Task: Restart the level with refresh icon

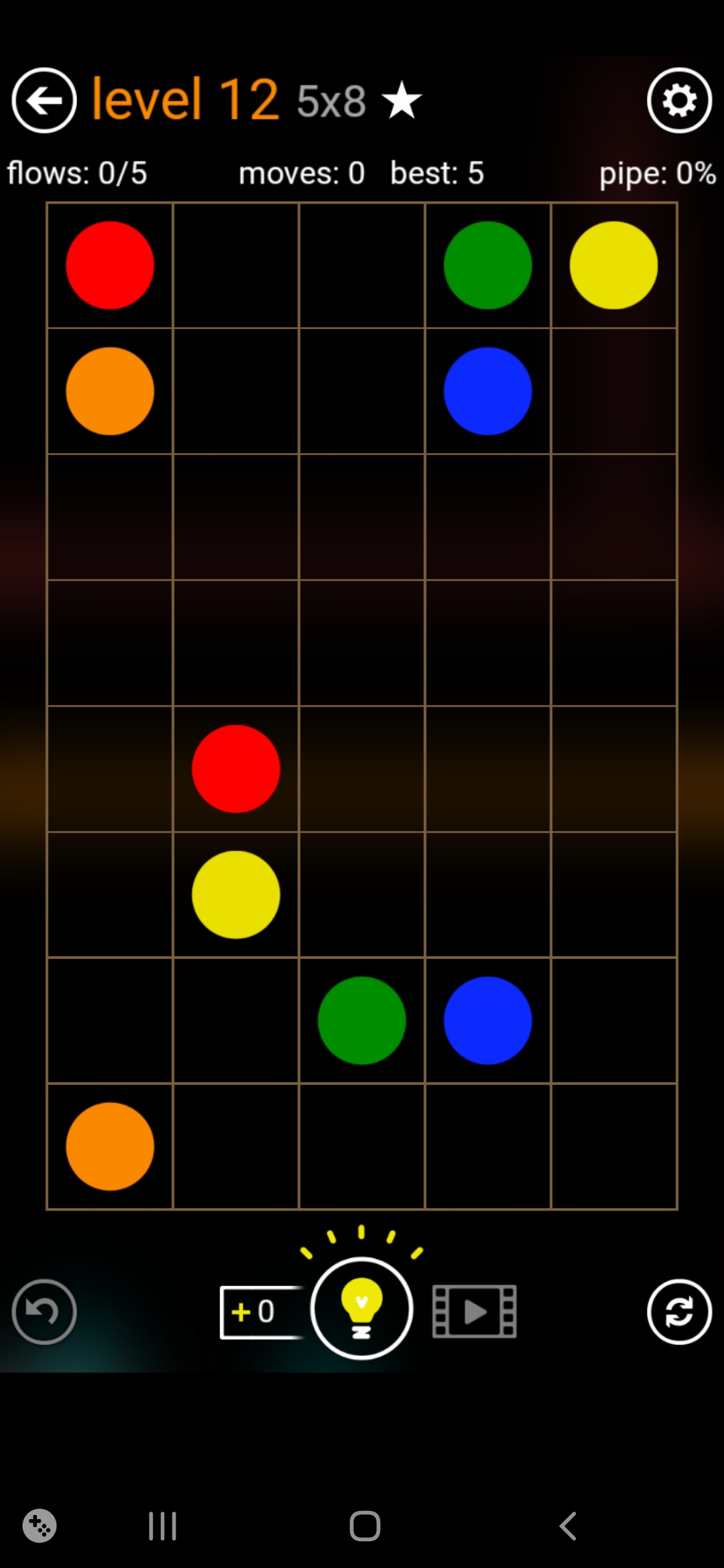Action: point(679,1311)
